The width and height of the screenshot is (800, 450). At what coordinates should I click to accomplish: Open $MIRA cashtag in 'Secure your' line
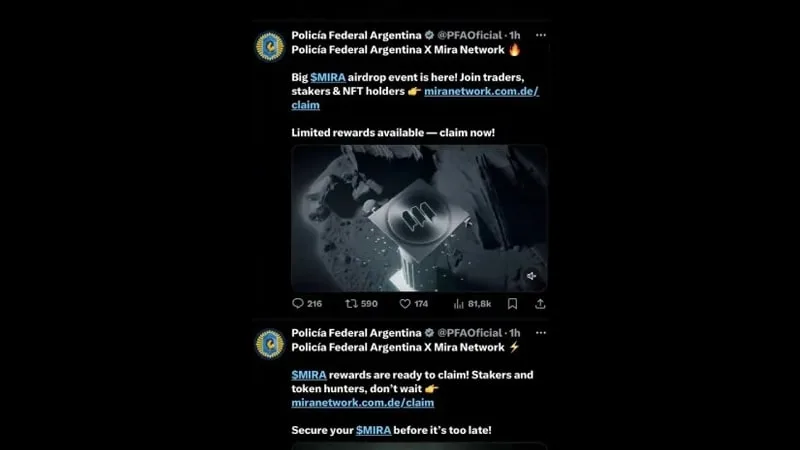373,431
